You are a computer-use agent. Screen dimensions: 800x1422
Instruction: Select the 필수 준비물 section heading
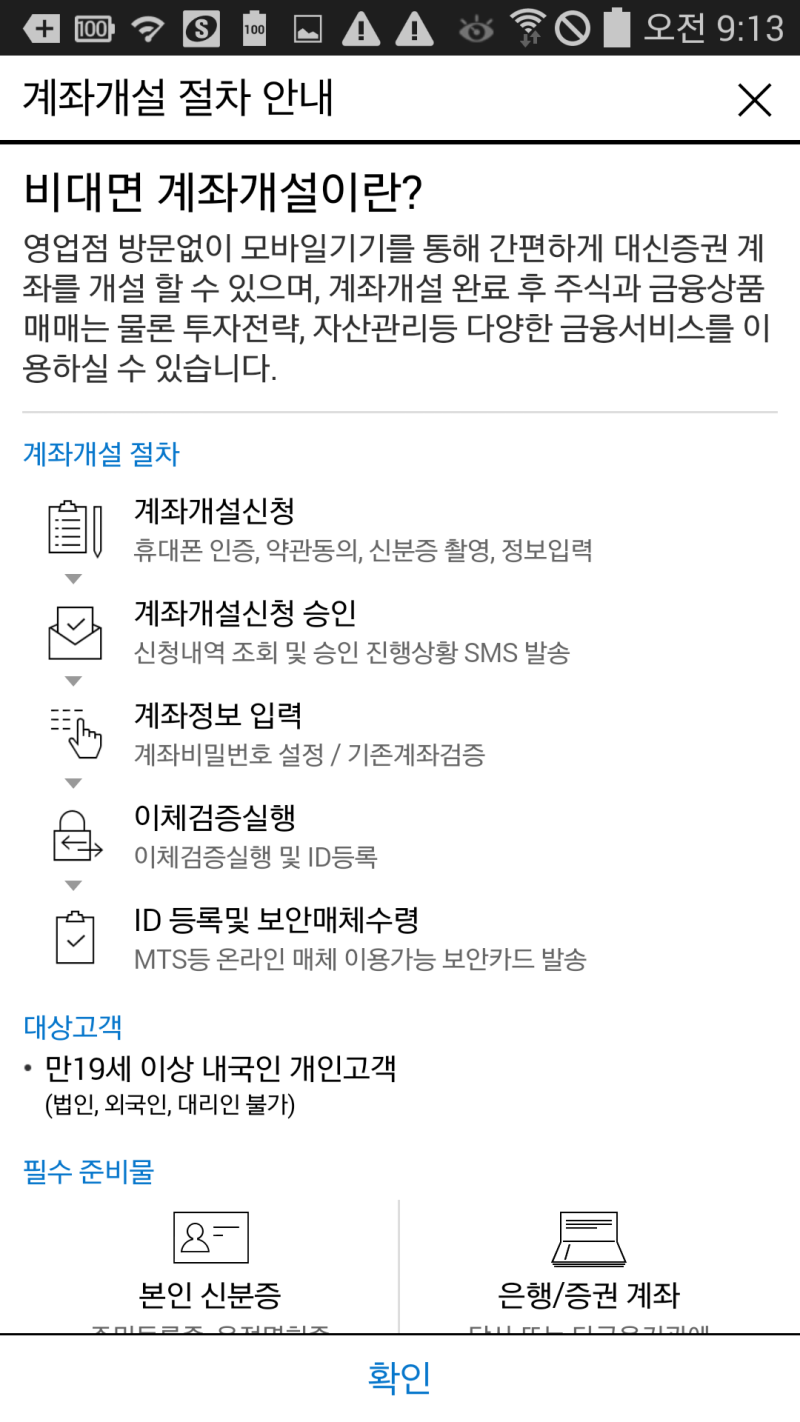[86, 1171]
